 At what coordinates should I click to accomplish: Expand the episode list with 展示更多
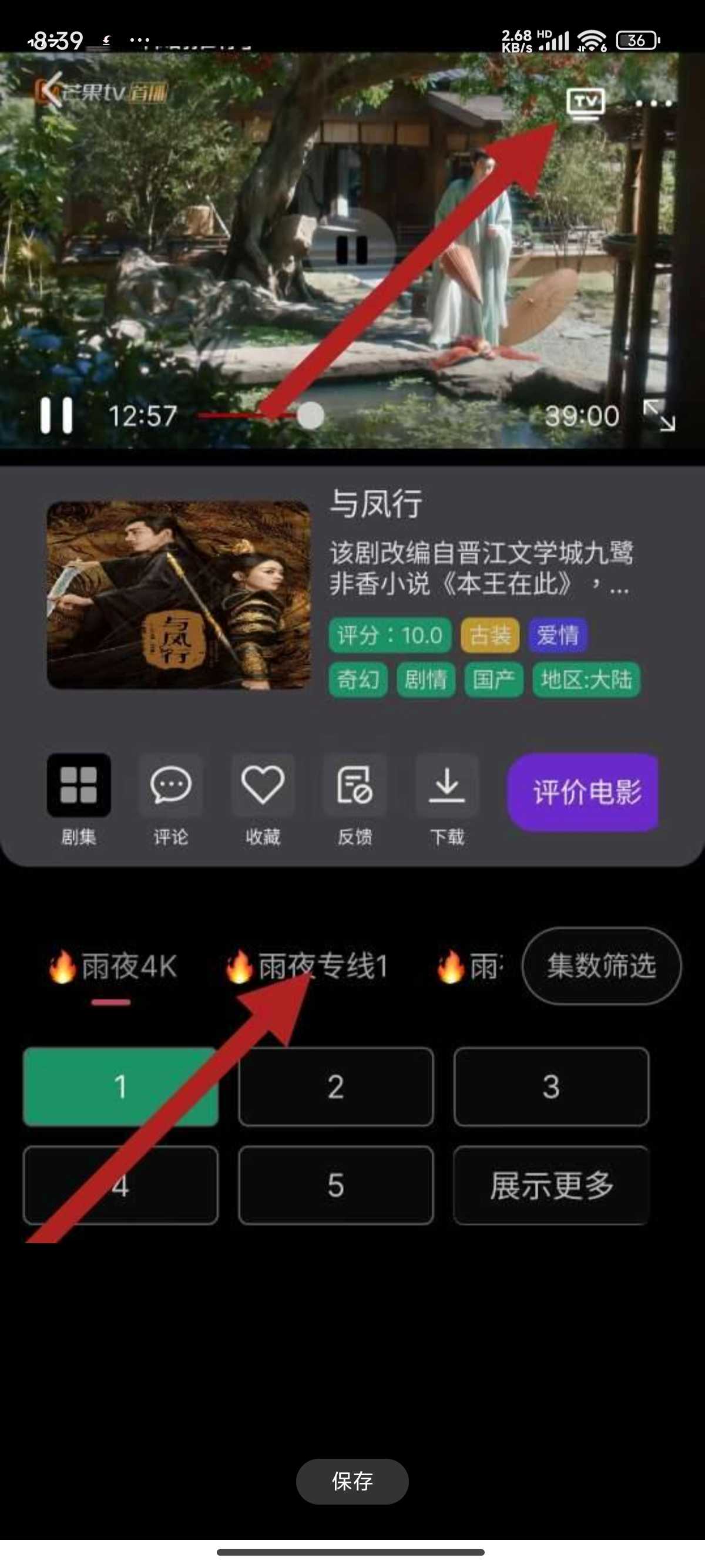[551, 1185]
